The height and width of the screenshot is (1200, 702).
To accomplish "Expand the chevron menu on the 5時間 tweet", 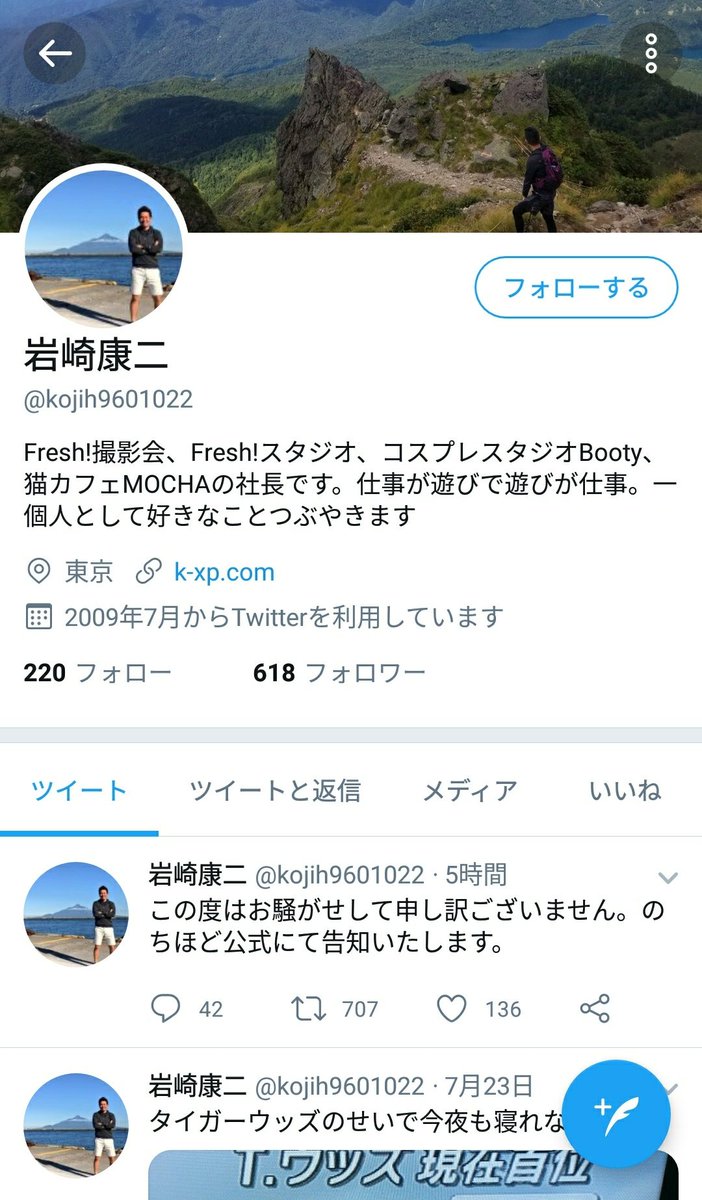I will click(x=668, y=878).
